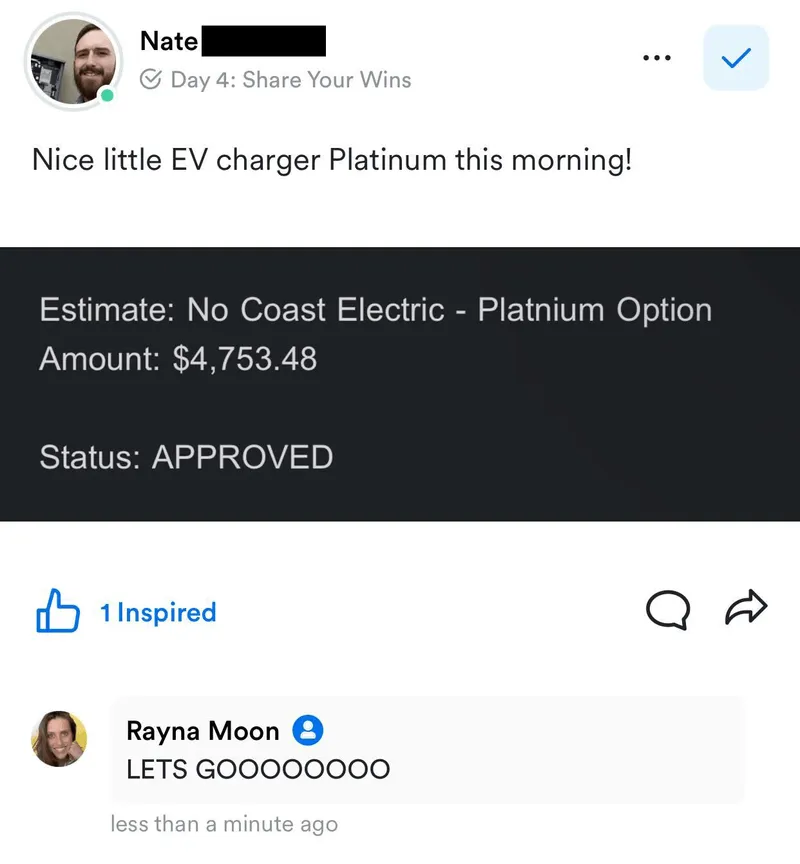Open the three-dot overflow menu
The width and height of the screenshot is (800, 864).
click(657, 58)
